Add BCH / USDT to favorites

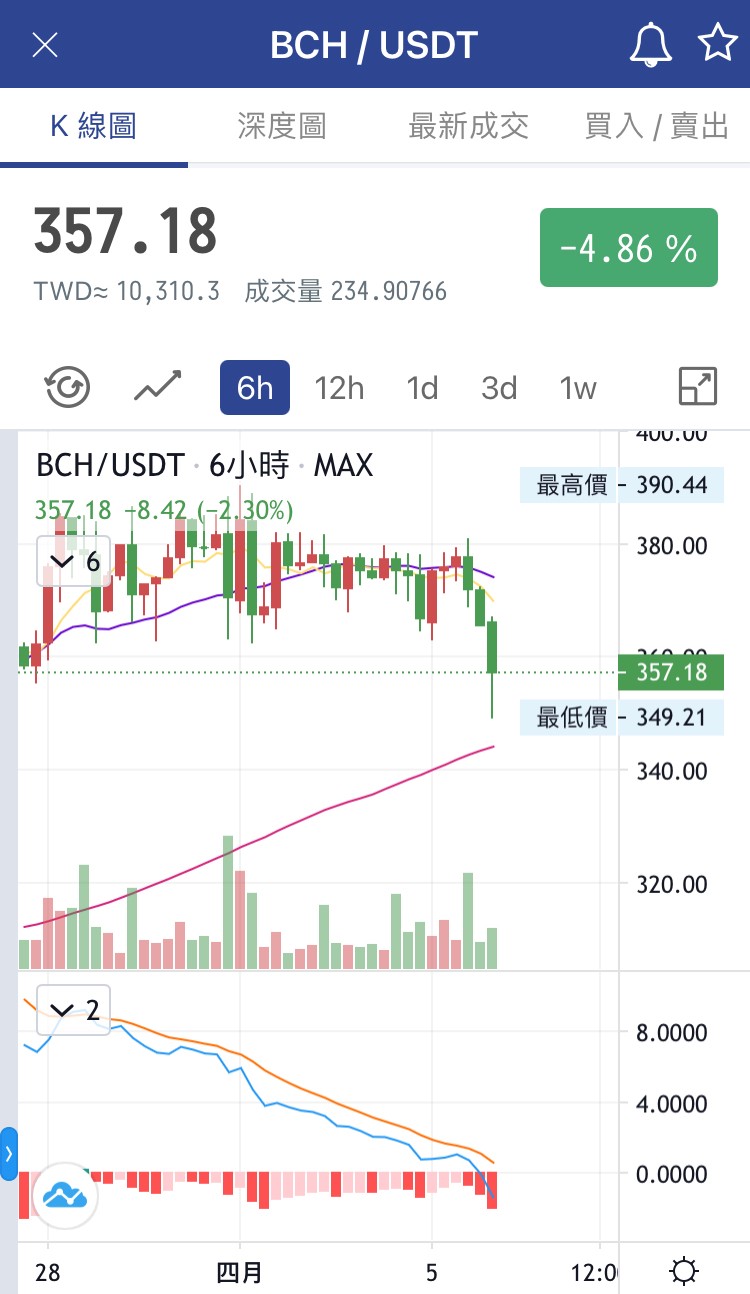717,44
